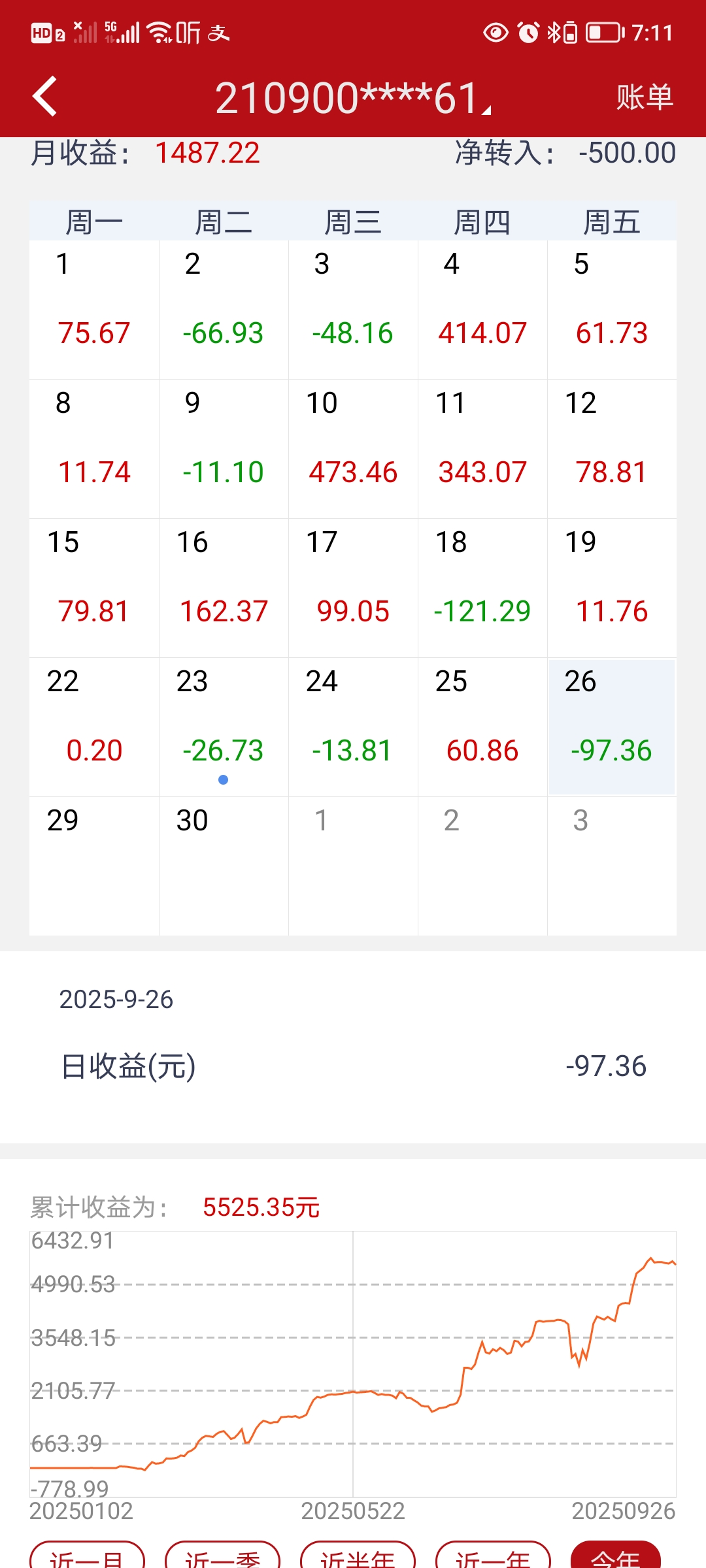Open 账单 in the top bar
This screenshot has height=1568, width=706.
[645, 98]
